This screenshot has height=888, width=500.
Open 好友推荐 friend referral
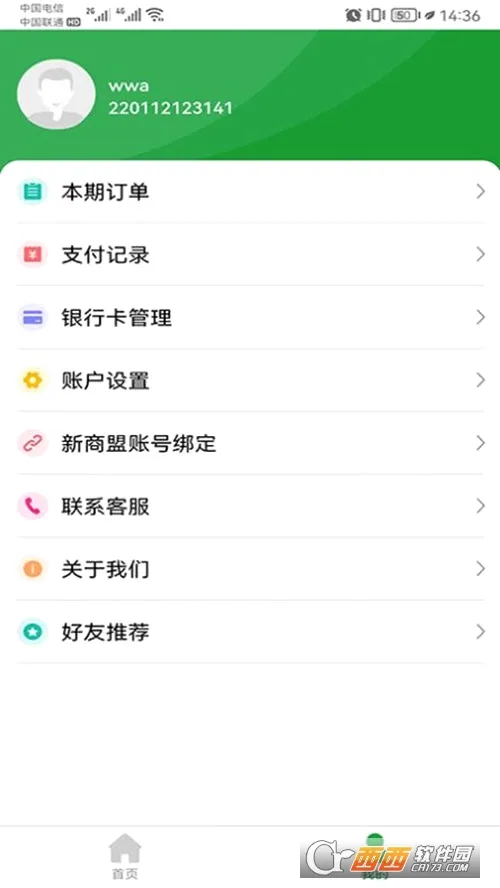250,632
